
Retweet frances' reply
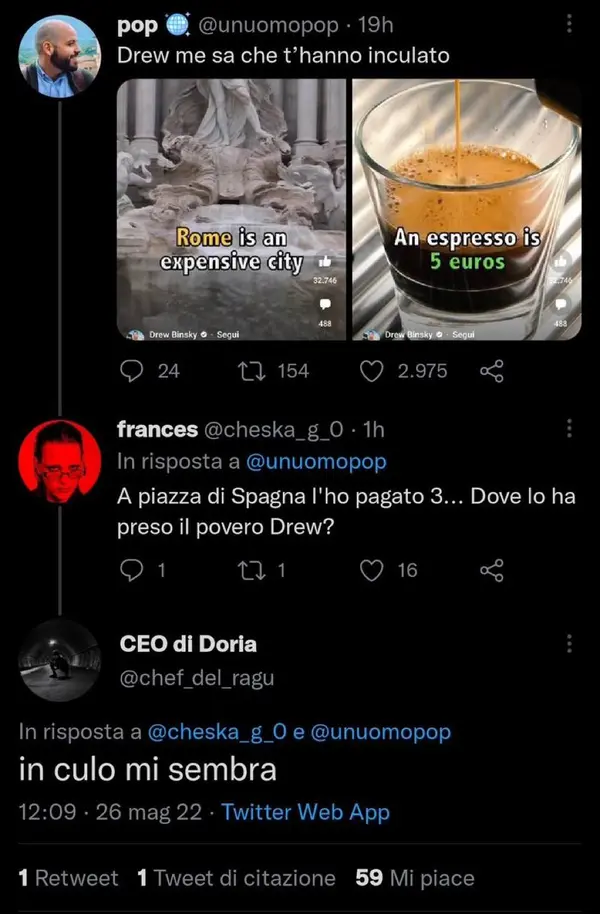245,570
